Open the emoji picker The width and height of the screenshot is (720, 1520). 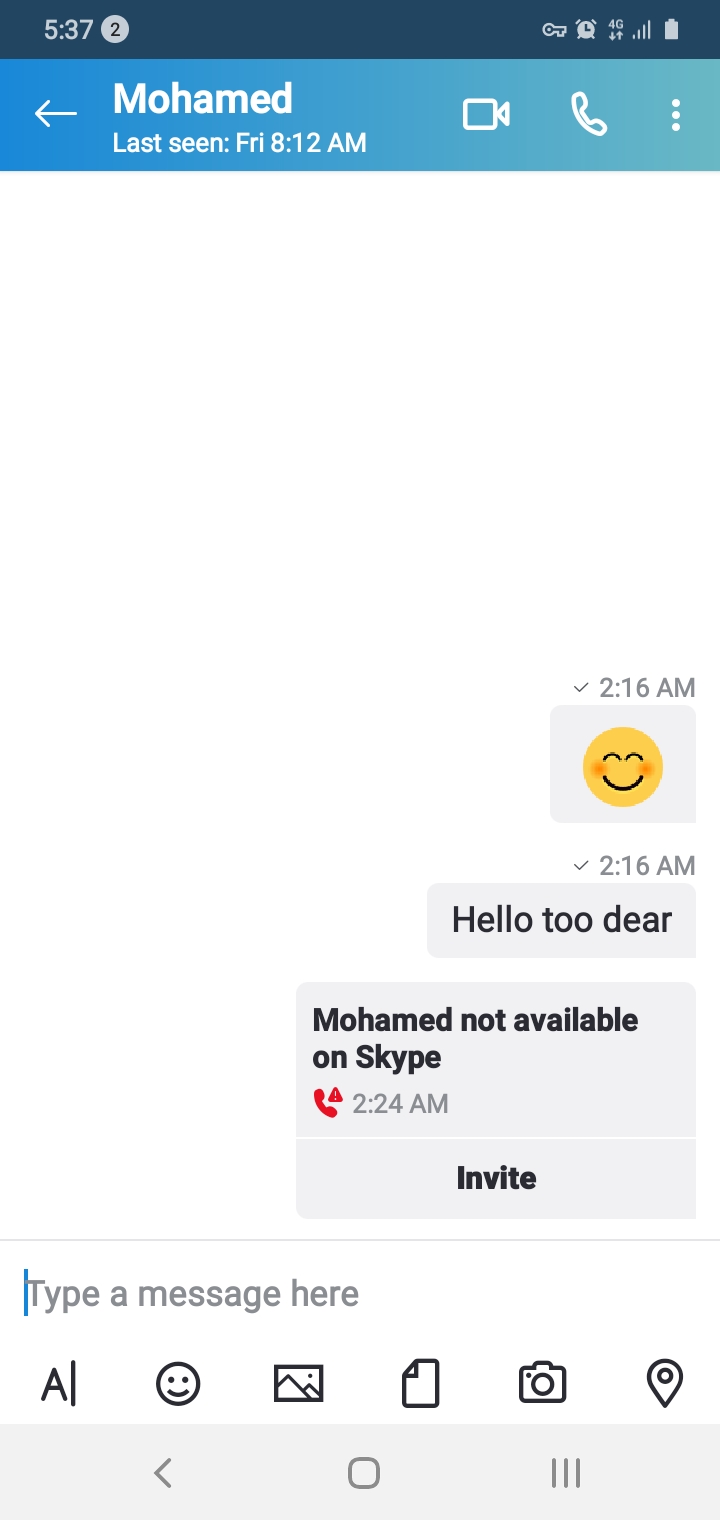178,1385
